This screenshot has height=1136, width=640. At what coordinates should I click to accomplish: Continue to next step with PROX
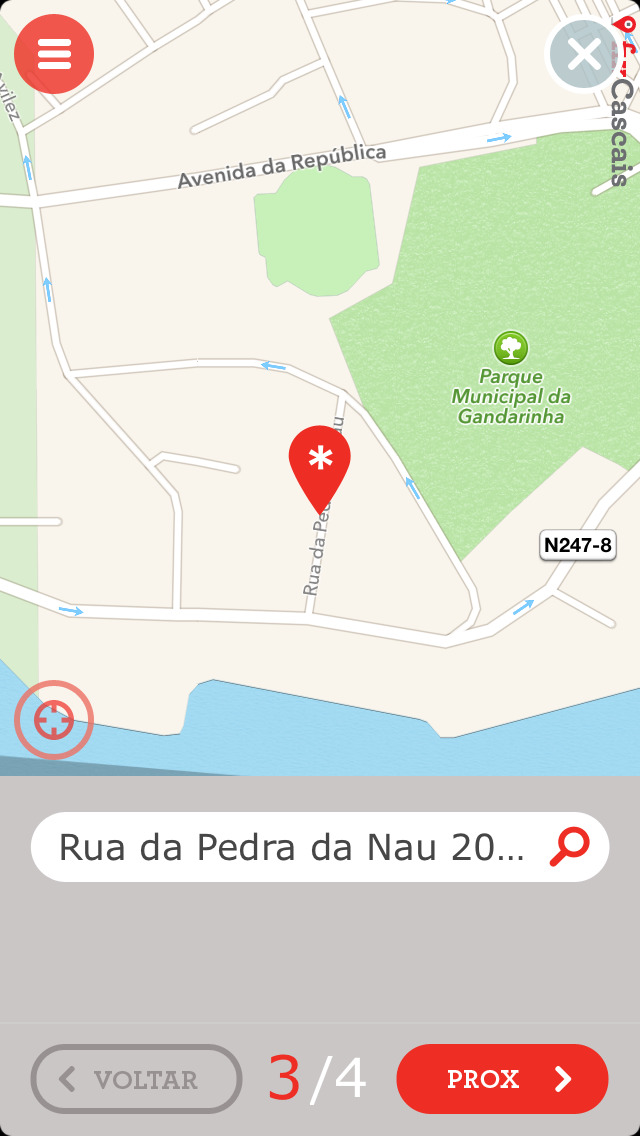tap(502, 1079)
